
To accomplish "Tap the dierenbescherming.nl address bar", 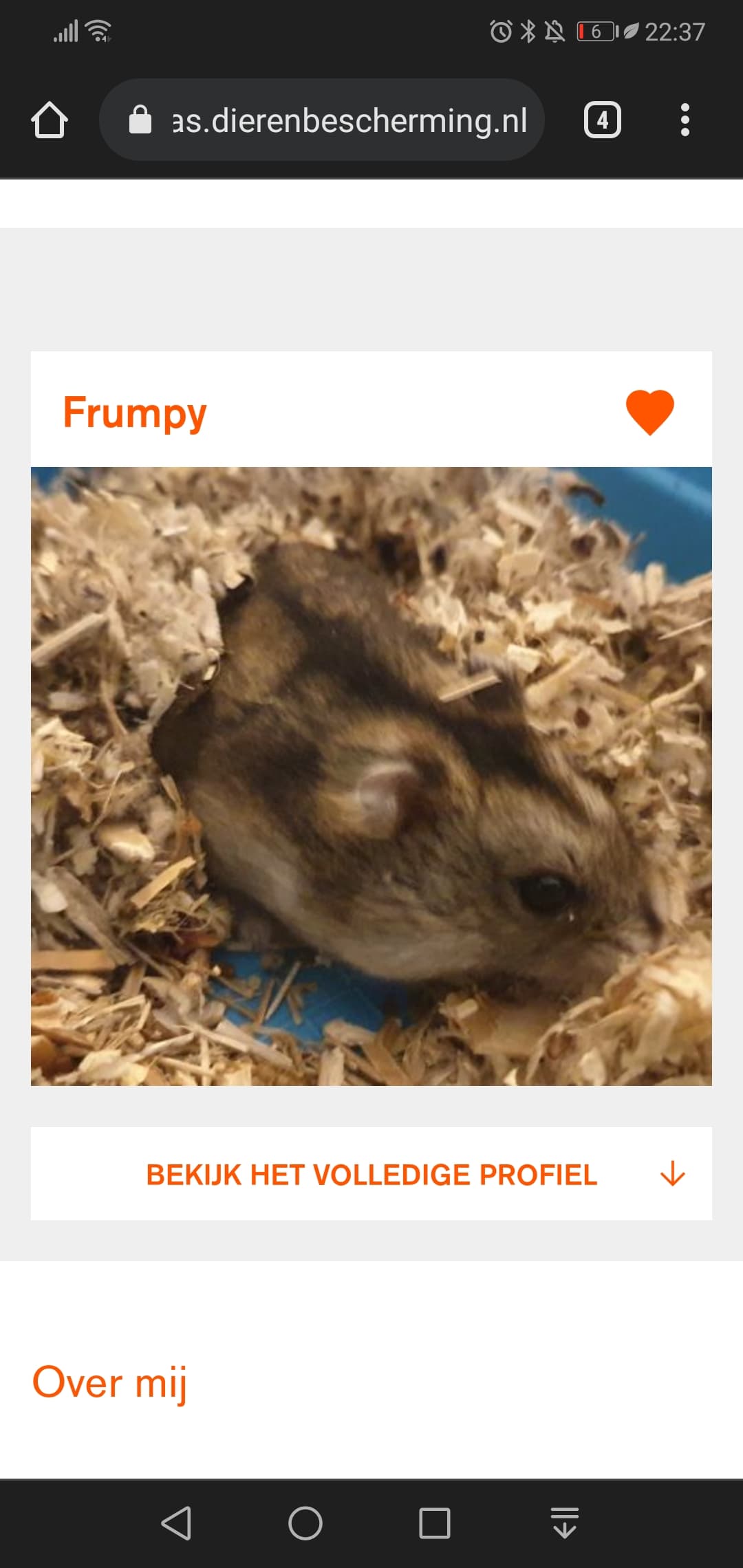I will (x=322, y=120).
